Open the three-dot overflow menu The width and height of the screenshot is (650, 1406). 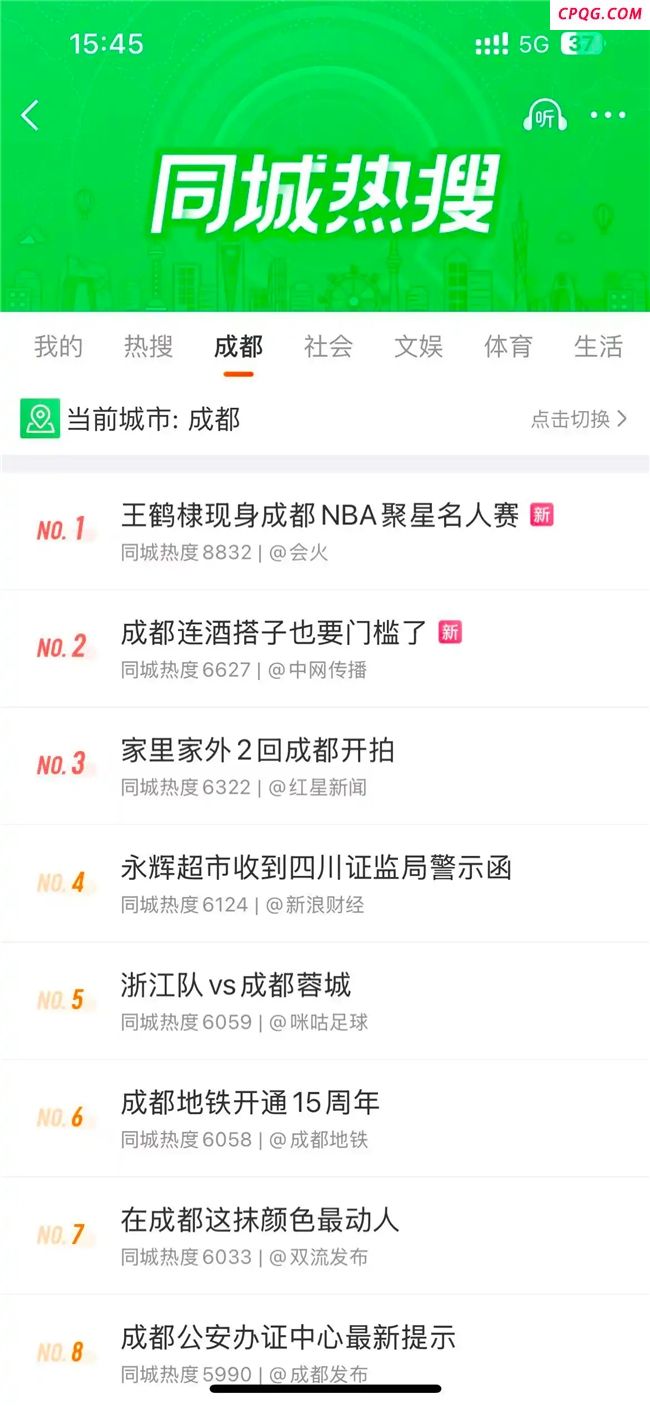point(607,116)
